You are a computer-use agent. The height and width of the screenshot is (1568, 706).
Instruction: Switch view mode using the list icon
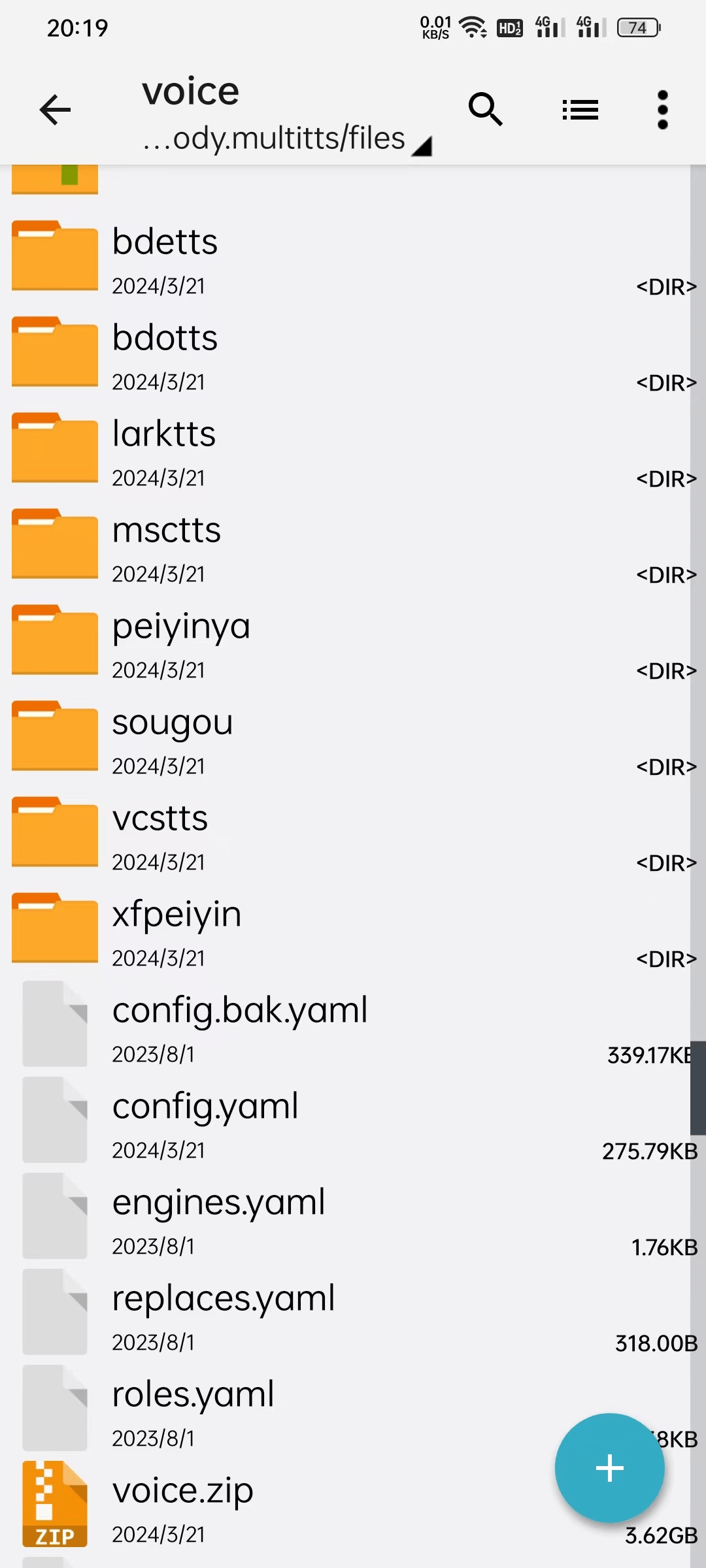[580, 109]
